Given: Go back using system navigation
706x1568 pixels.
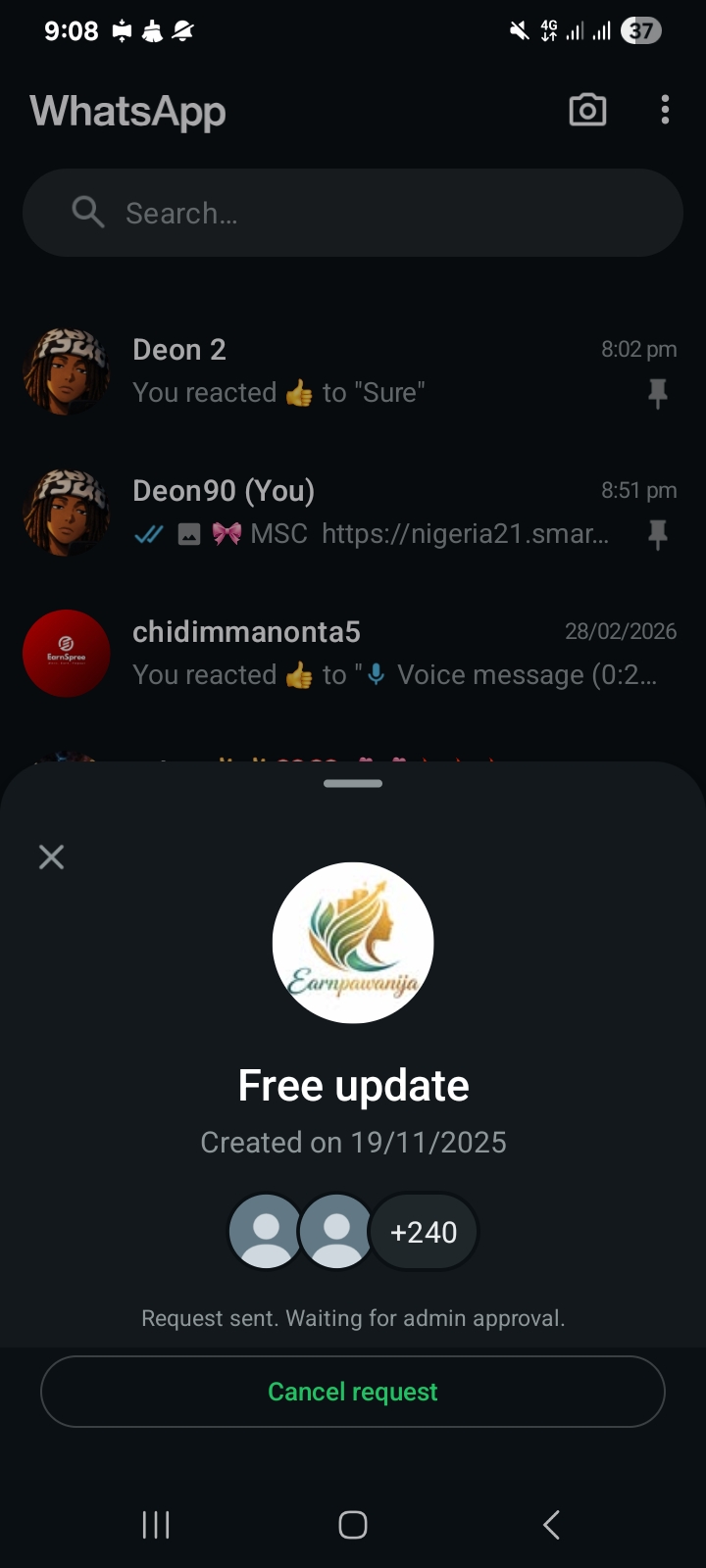Looking at the screenshot, I should (551, 1525).
